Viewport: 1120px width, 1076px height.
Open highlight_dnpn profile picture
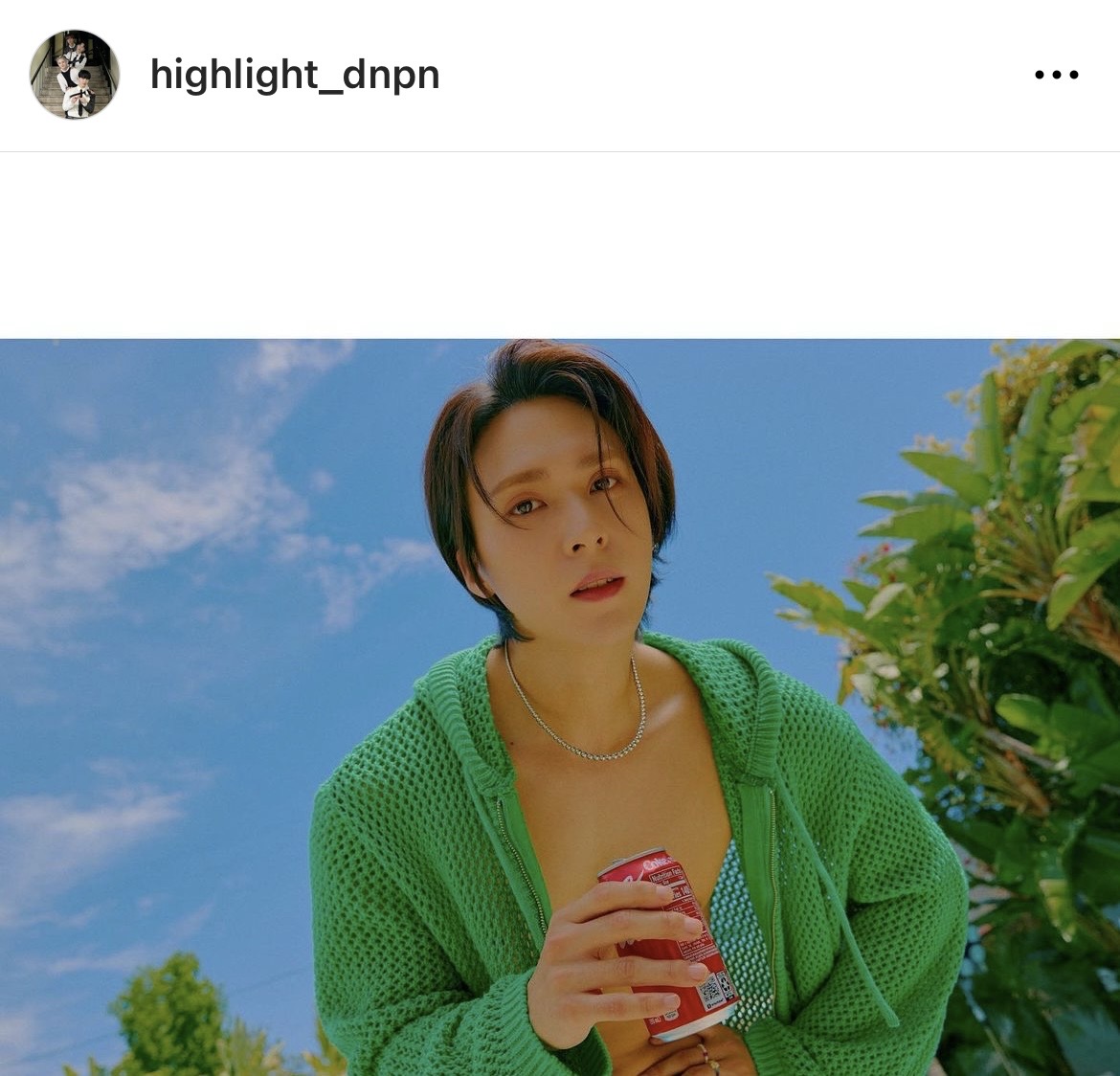click(x=75, y=75)
